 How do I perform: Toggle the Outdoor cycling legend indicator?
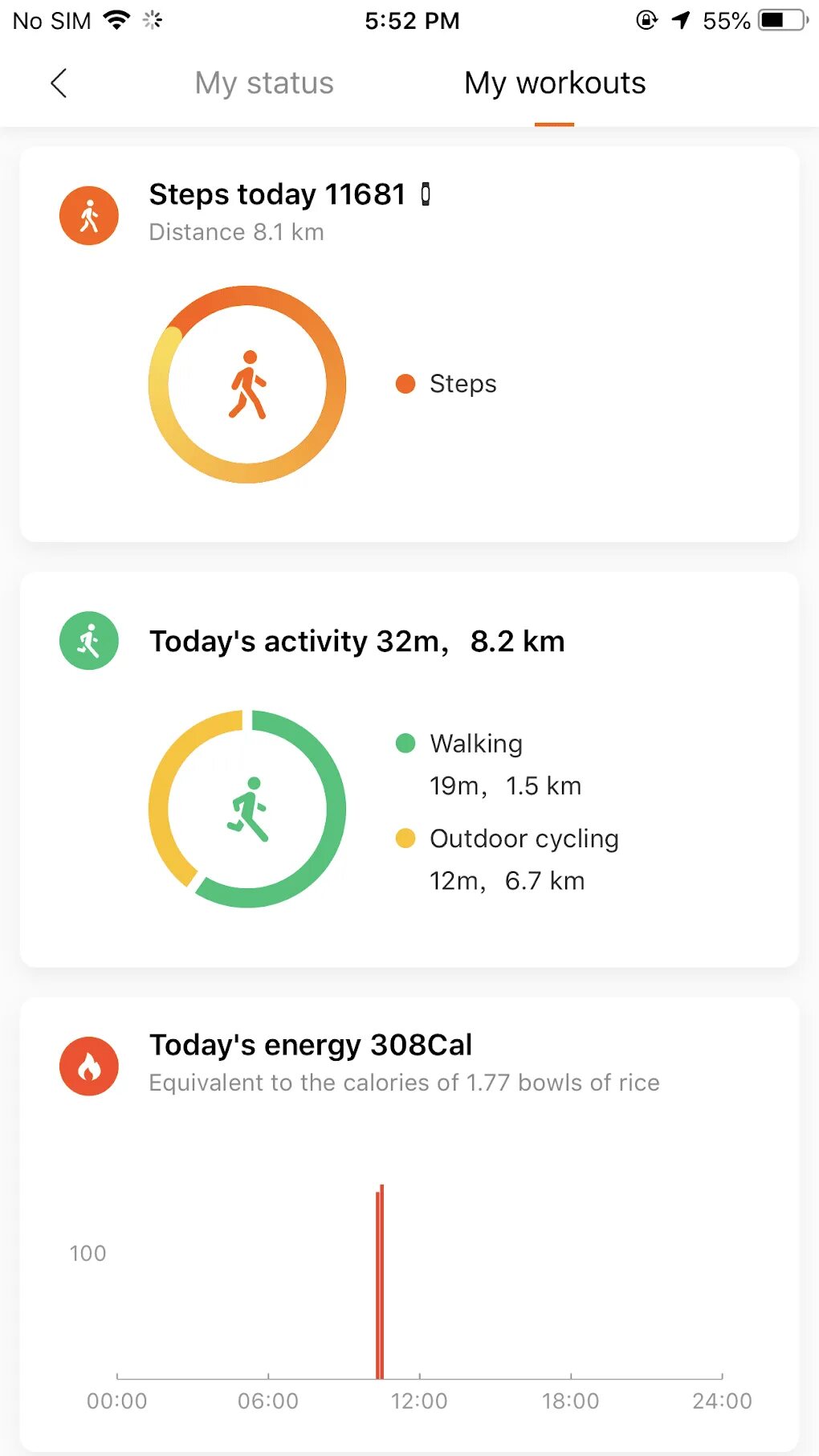coord(406,838)
